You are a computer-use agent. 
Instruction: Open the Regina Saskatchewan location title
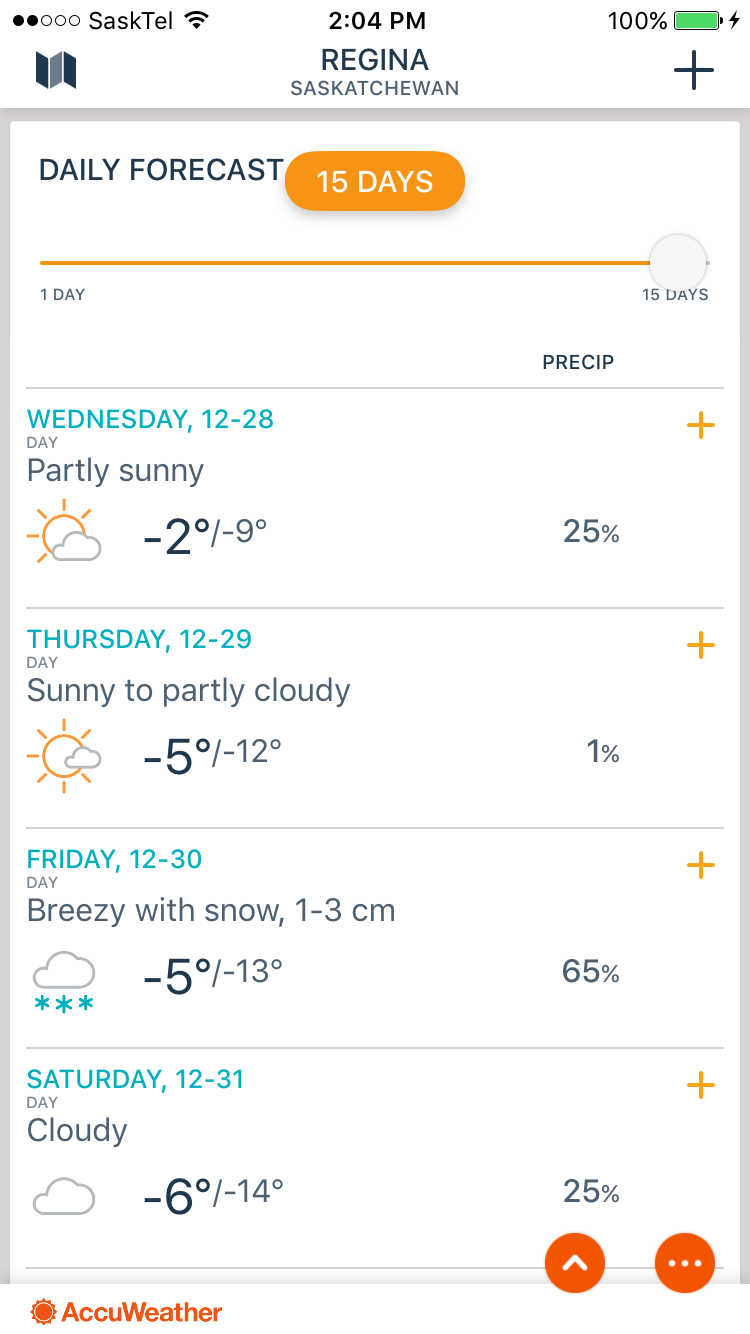[x=375, y=72]
